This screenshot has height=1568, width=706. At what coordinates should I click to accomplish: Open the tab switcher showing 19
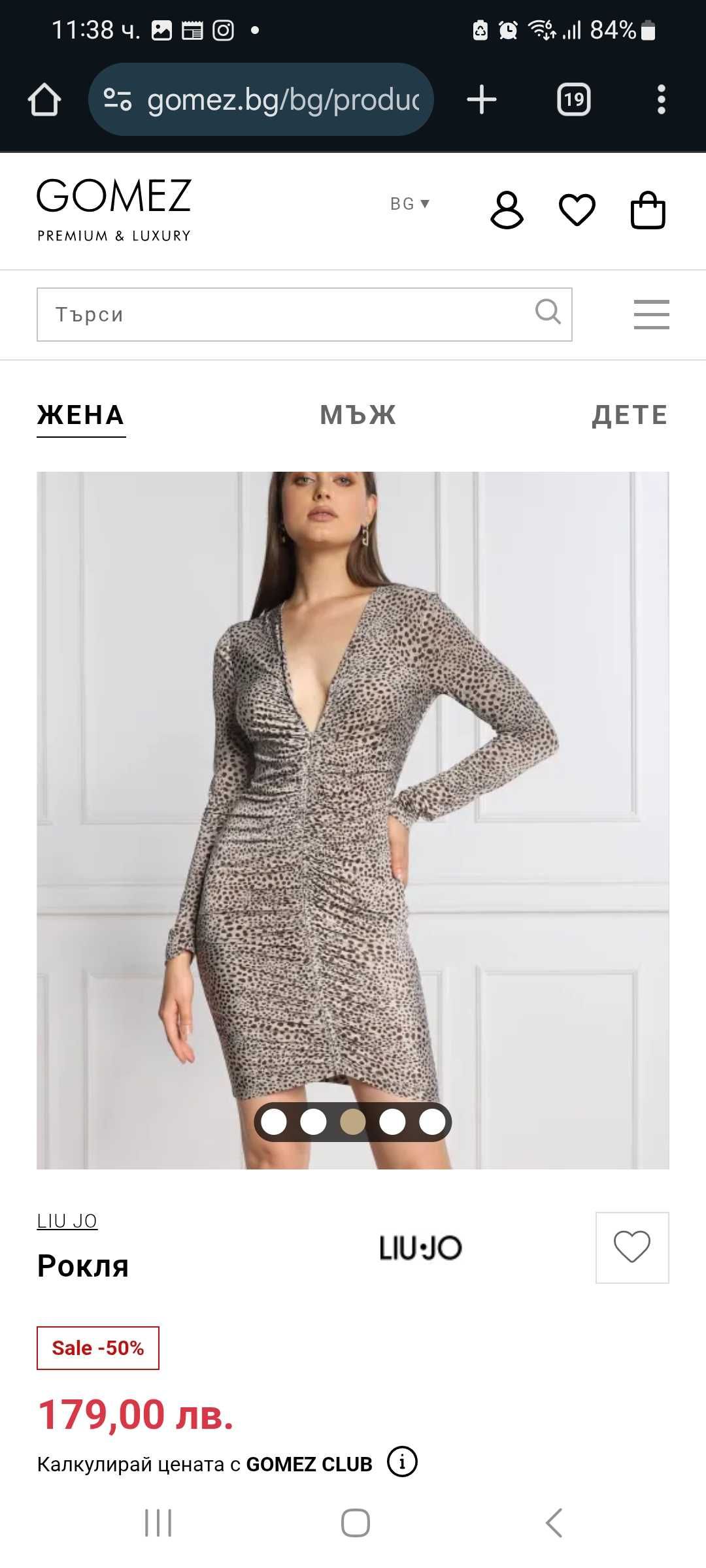point(573,100)
